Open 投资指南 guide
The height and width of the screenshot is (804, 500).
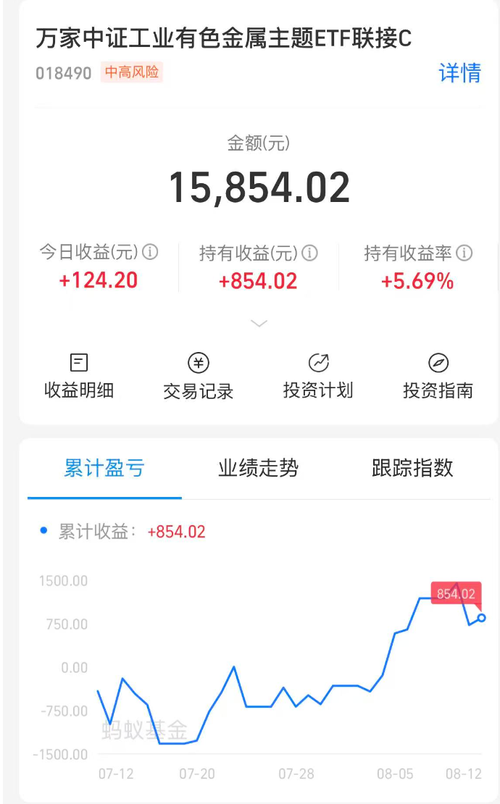coord(438,376)
